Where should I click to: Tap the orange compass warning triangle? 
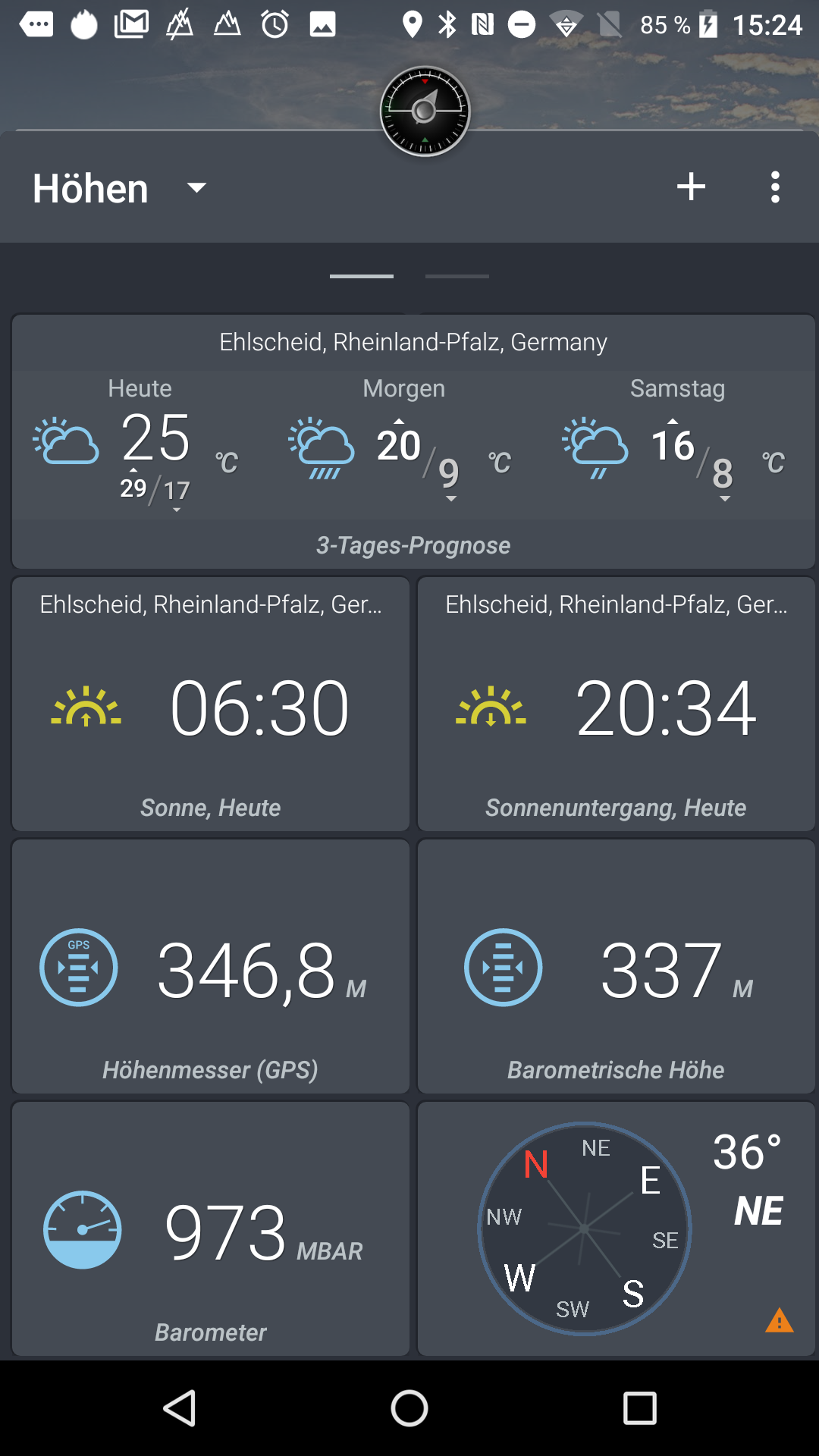(x=779, y=1321)
